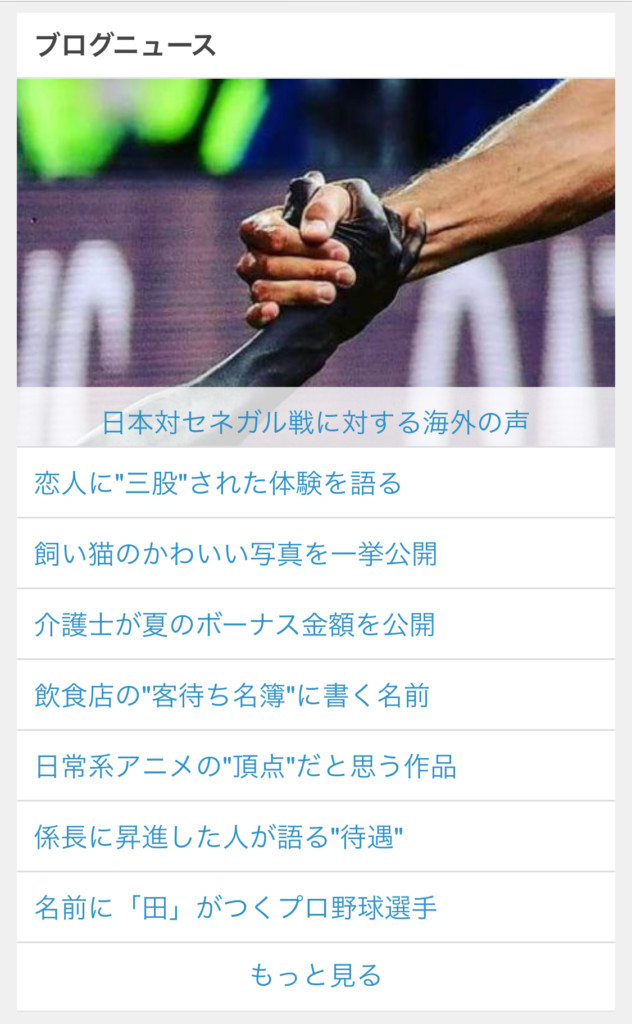The width and height of the screenshot is (632, 1024).
Task: Read 名前に「田」がつくプロ野球選手
Action: [x=236, y=908]
